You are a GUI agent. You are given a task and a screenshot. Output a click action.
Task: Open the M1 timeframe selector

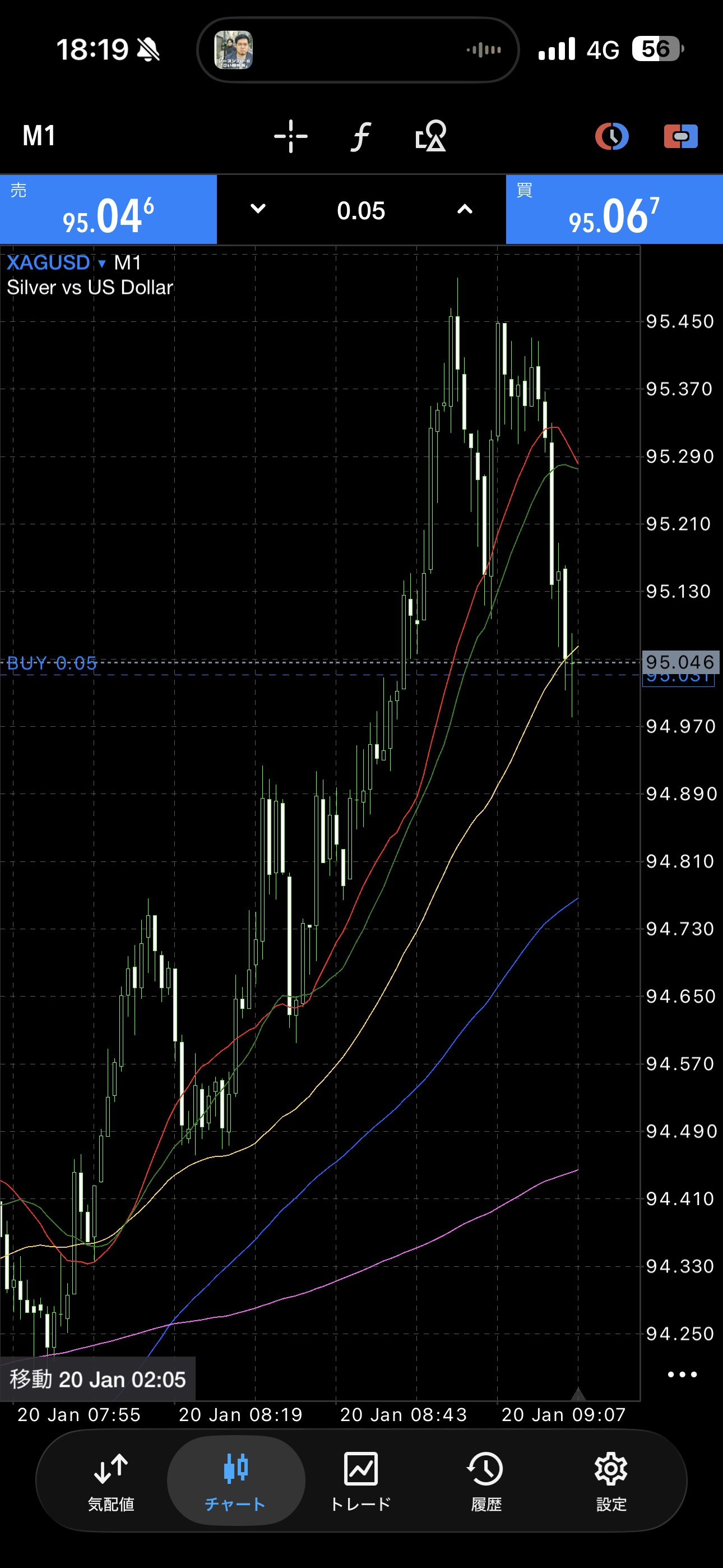[40, 136]
